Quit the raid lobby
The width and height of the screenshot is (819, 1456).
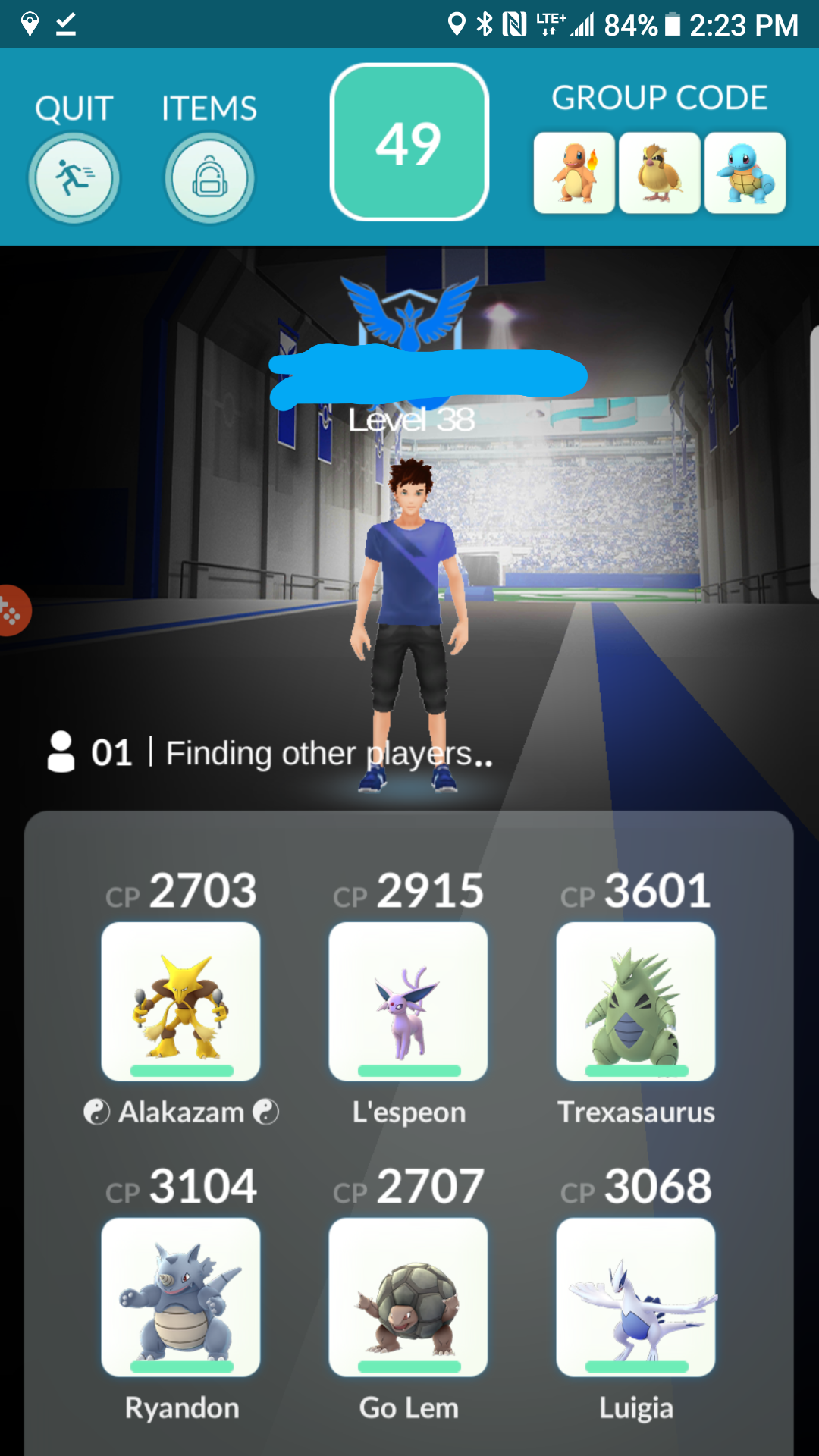point(74,178)
